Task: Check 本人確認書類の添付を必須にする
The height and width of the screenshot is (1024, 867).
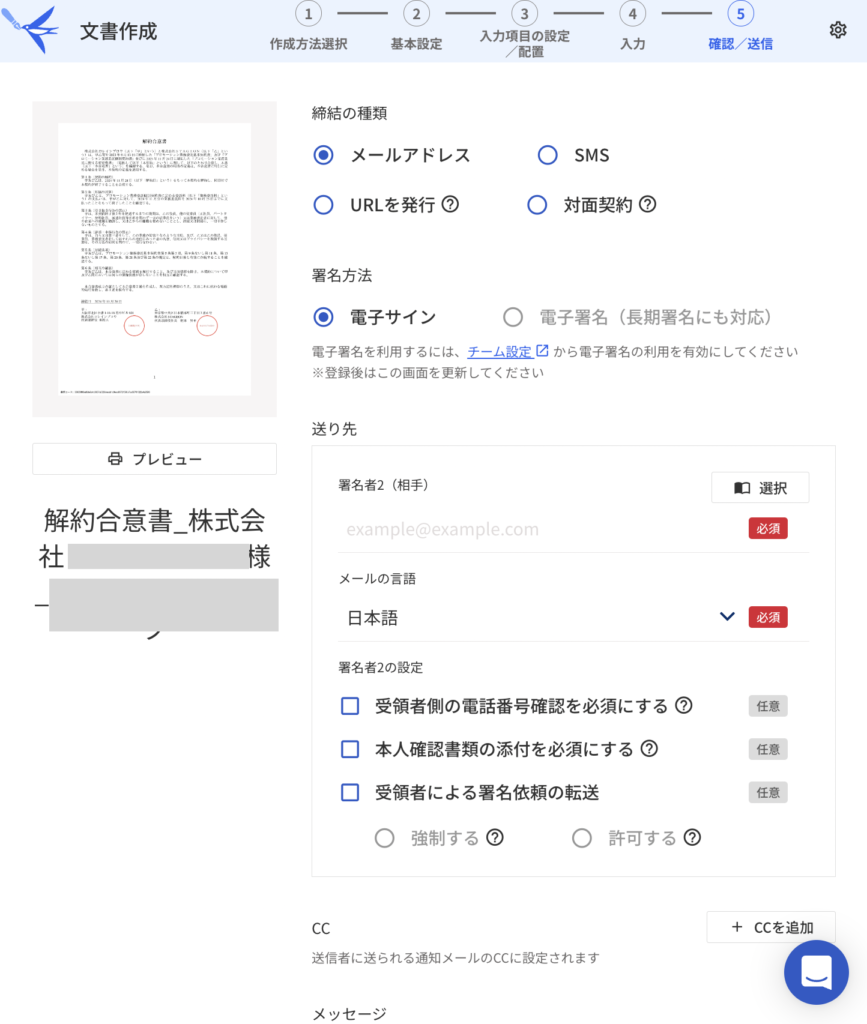Action: click(350, 749)
